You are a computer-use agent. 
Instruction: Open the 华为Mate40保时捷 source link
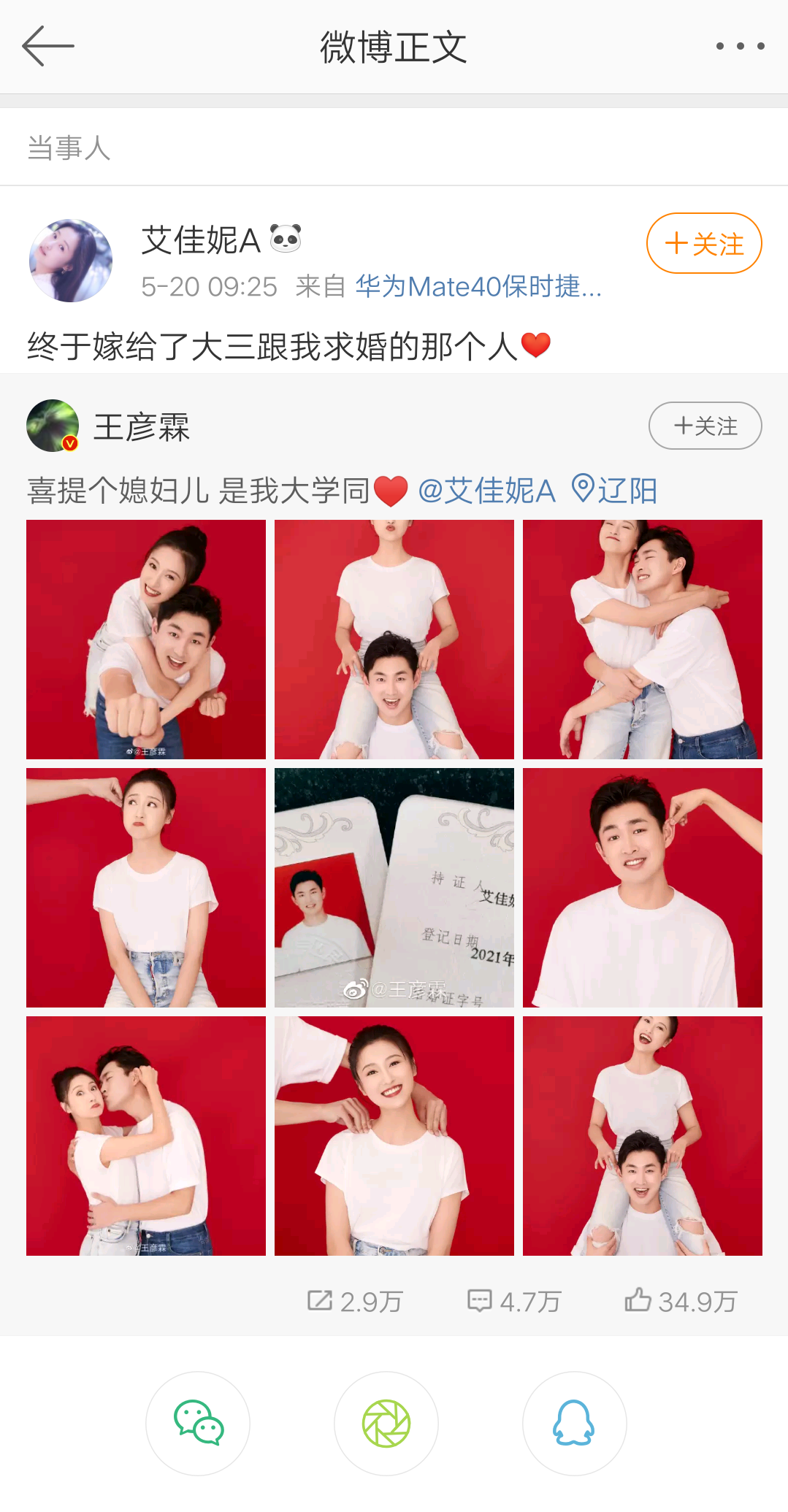click(478, 287)
